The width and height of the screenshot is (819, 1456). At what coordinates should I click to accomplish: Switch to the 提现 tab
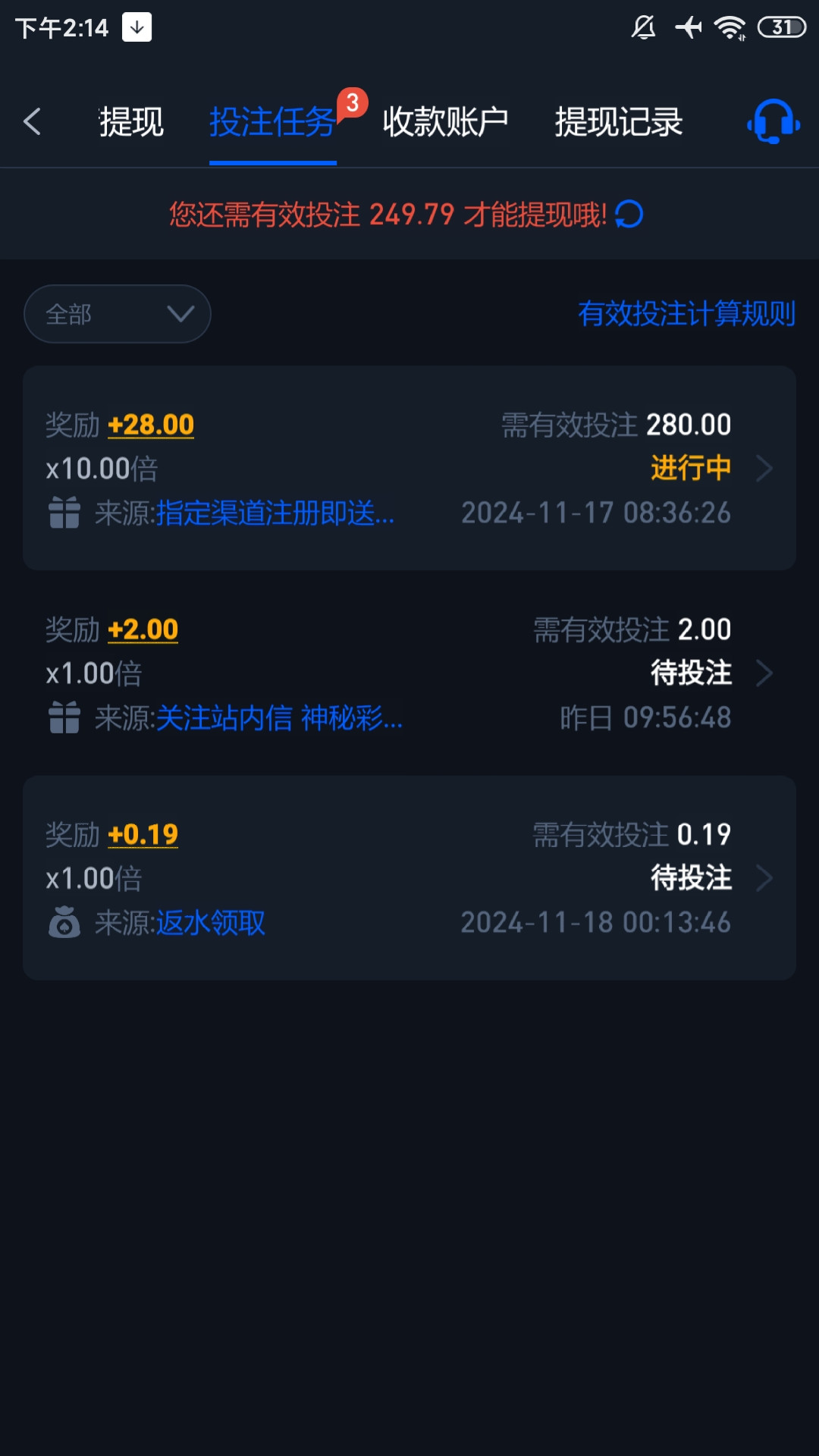point(131,122)
